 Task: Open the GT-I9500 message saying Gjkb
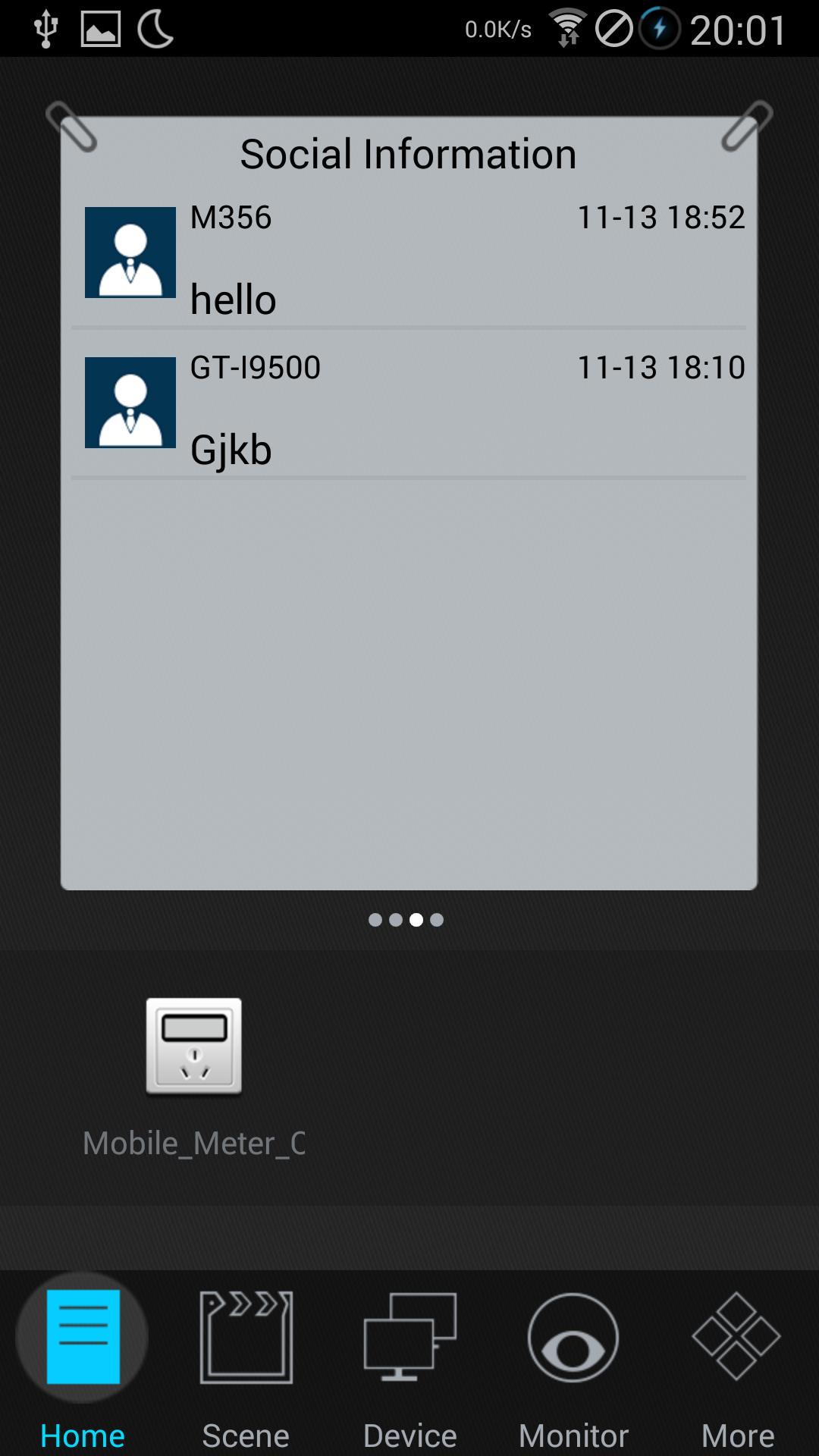click(x=409, y=406)
